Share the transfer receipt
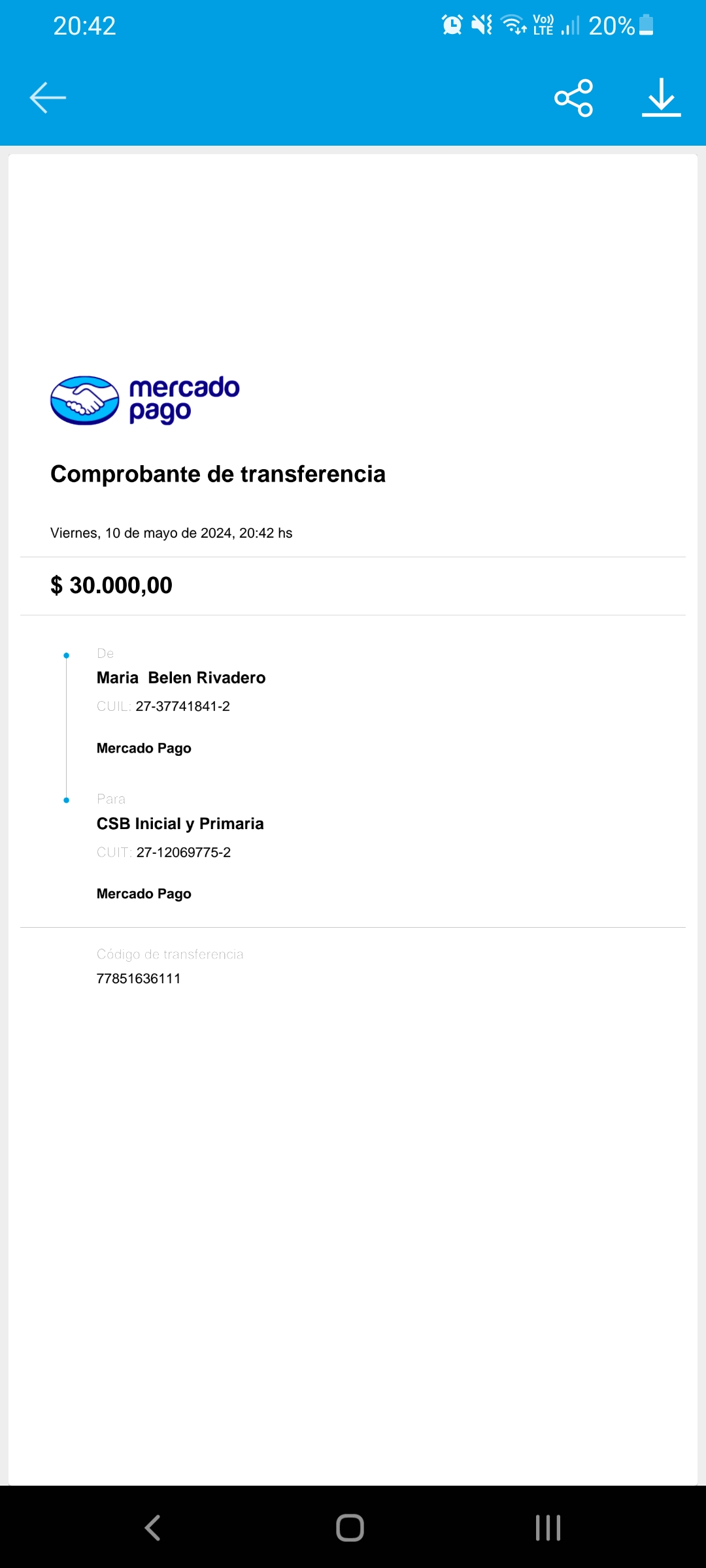 point(573,98)
